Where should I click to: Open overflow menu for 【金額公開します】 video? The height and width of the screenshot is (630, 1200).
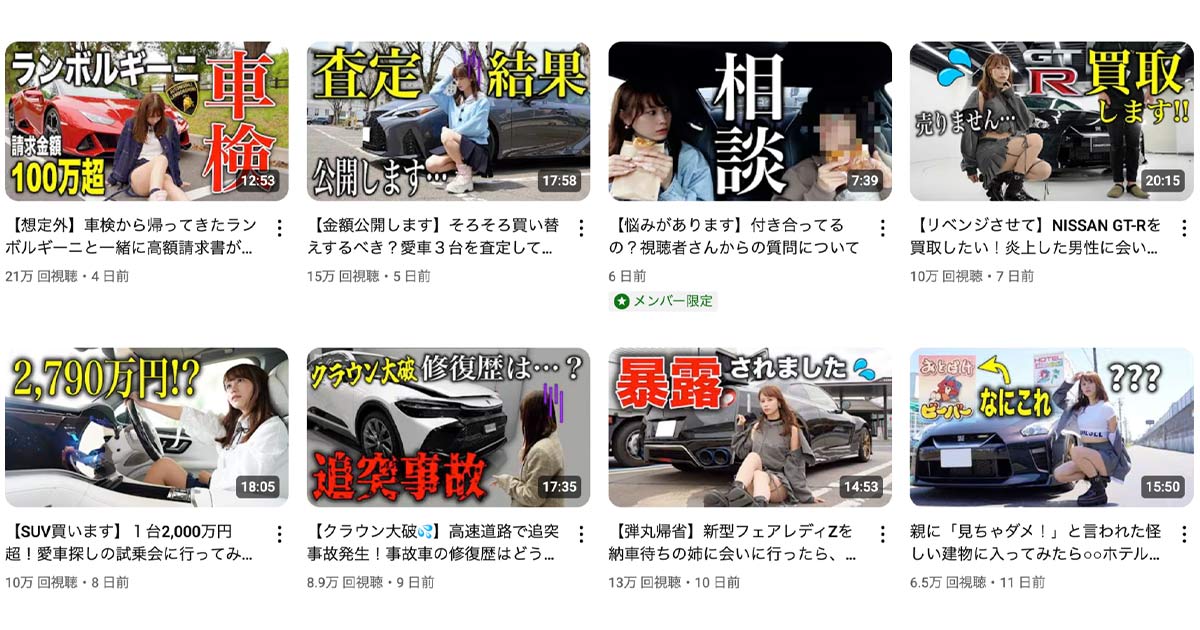[581, 228]
